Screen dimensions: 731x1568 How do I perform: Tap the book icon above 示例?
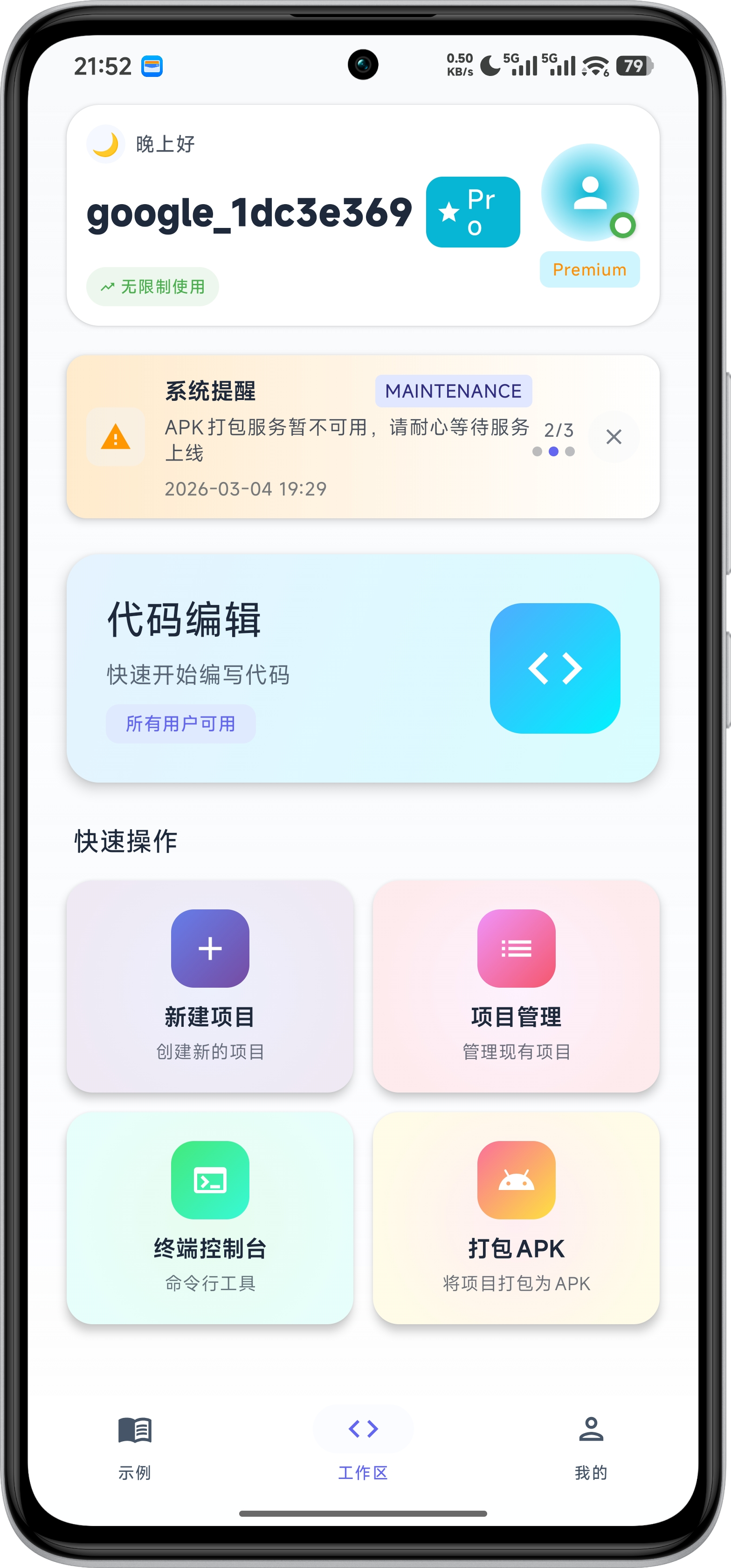[135, 1430]
